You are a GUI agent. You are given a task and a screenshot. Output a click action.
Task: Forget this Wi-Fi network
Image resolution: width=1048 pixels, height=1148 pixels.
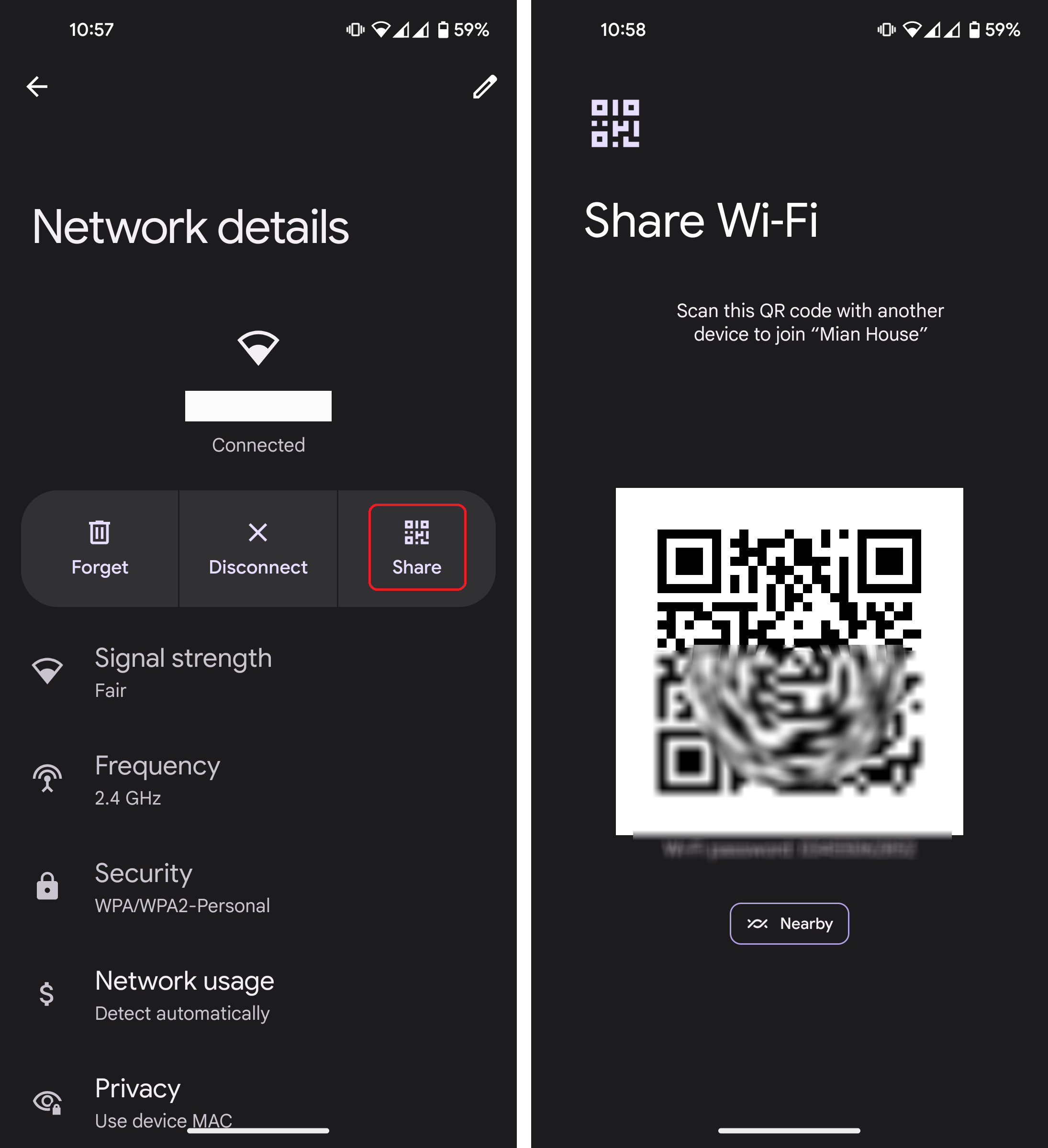click(x=100, y=548)
